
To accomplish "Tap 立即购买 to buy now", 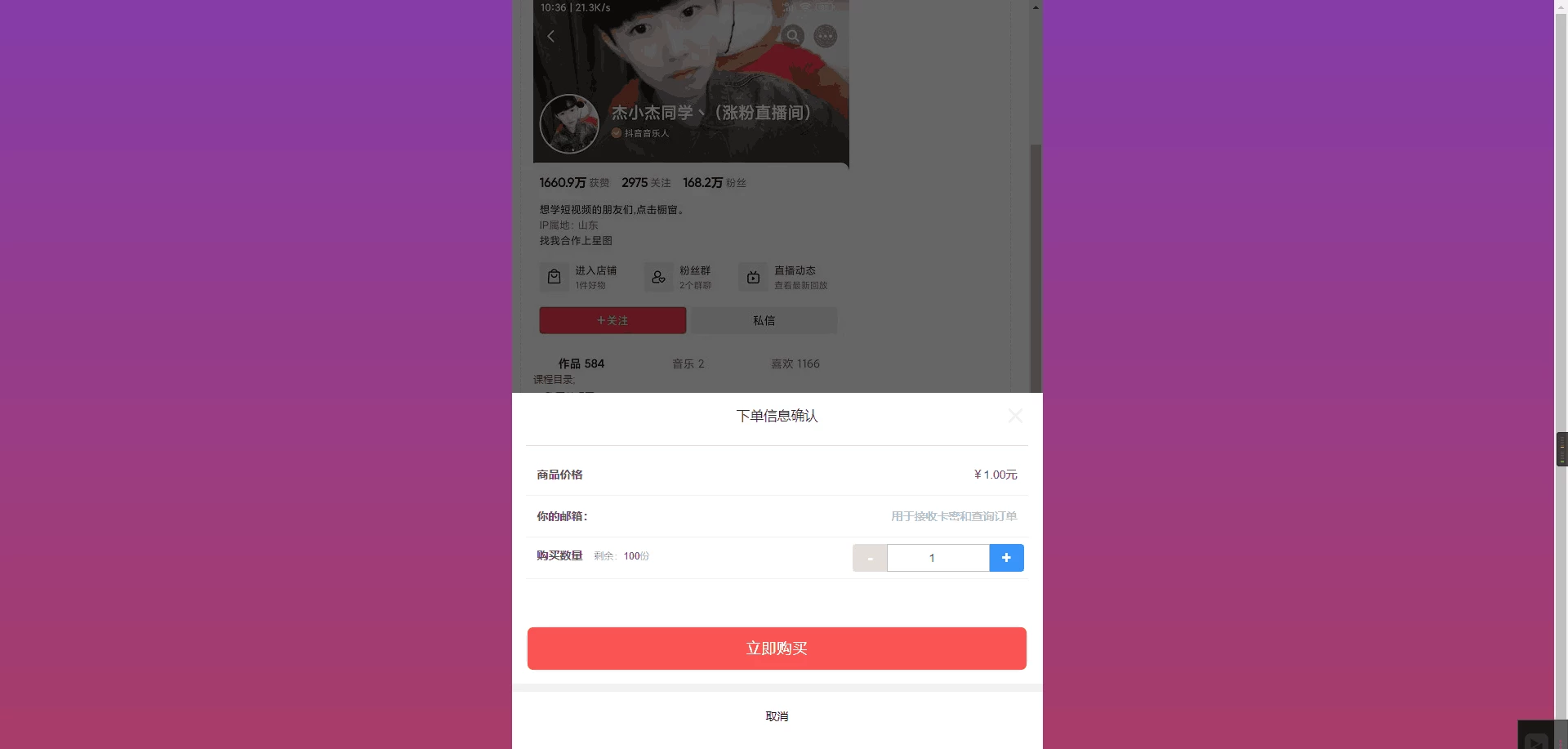I will [777, 649].
